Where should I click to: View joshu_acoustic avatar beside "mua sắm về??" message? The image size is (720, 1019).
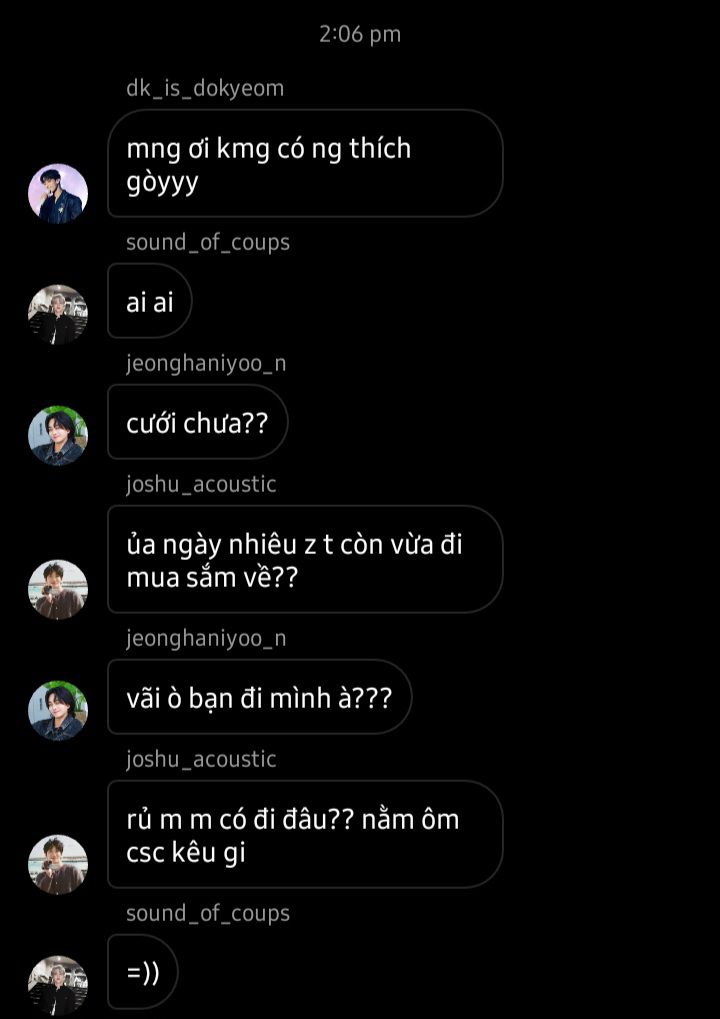pos(58,589)
